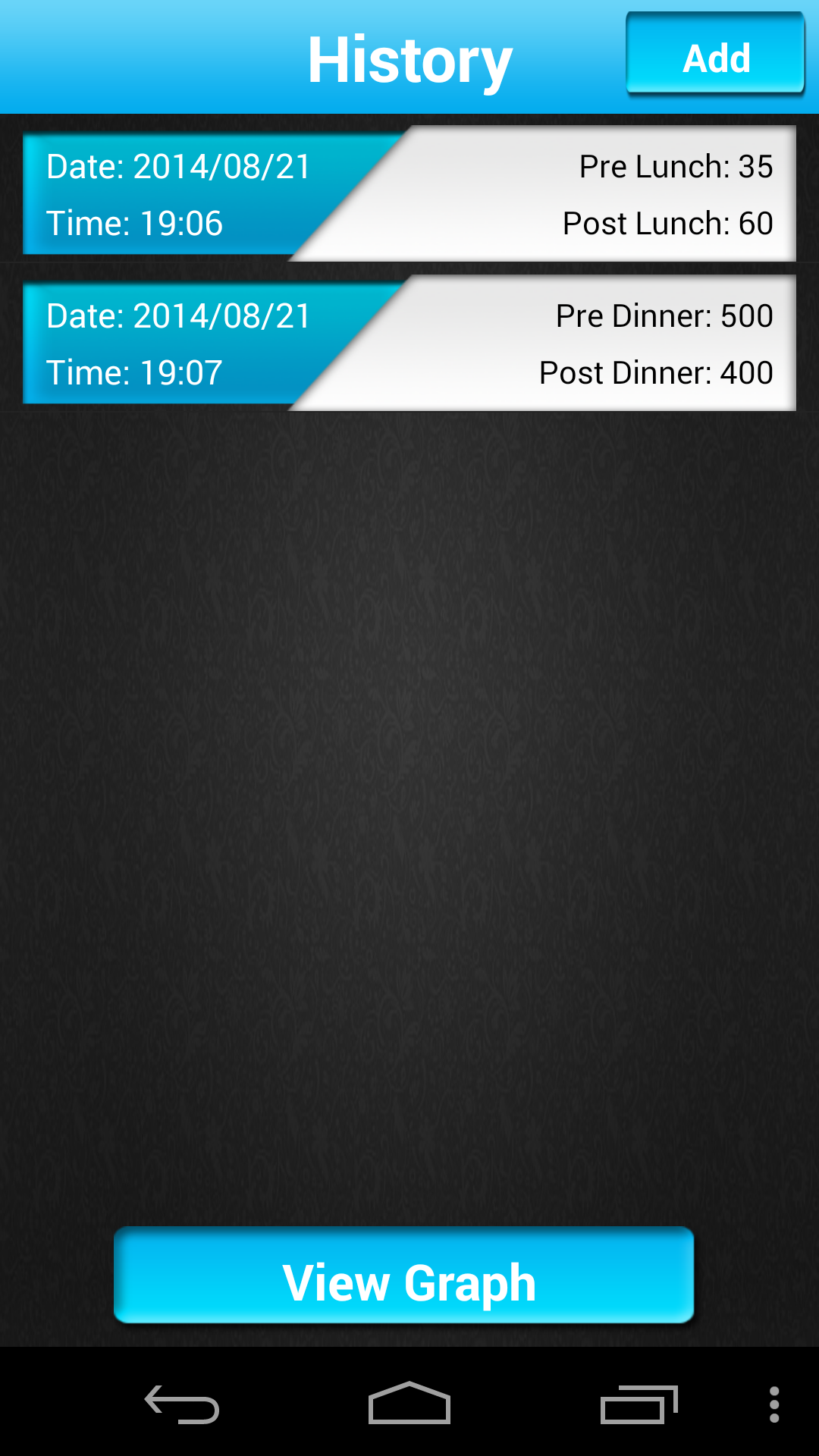Tap the date label of the 19:06 entry
The image size is (819, 1456).
pyautogui.click(x=177, y=167)
